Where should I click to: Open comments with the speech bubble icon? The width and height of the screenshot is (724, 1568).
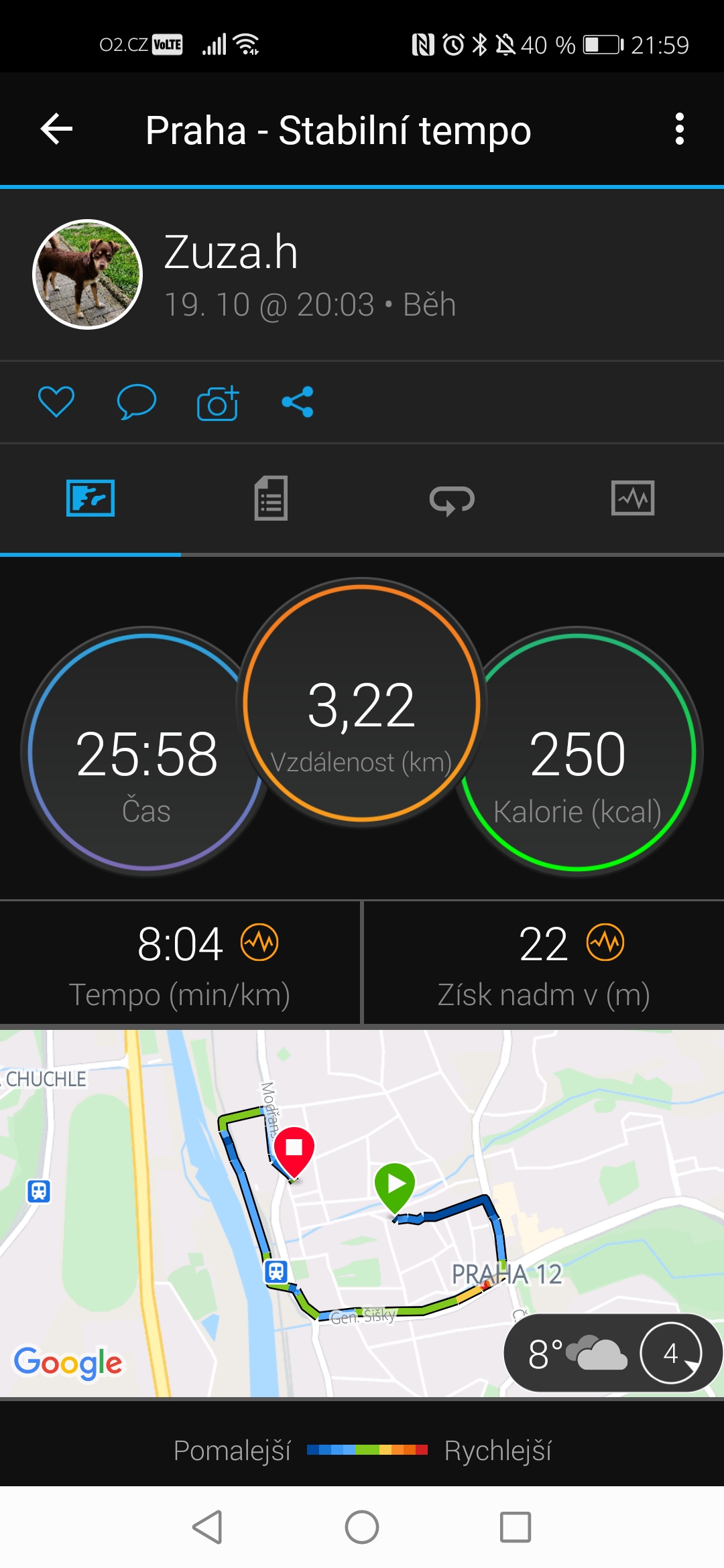pos(137,402)
